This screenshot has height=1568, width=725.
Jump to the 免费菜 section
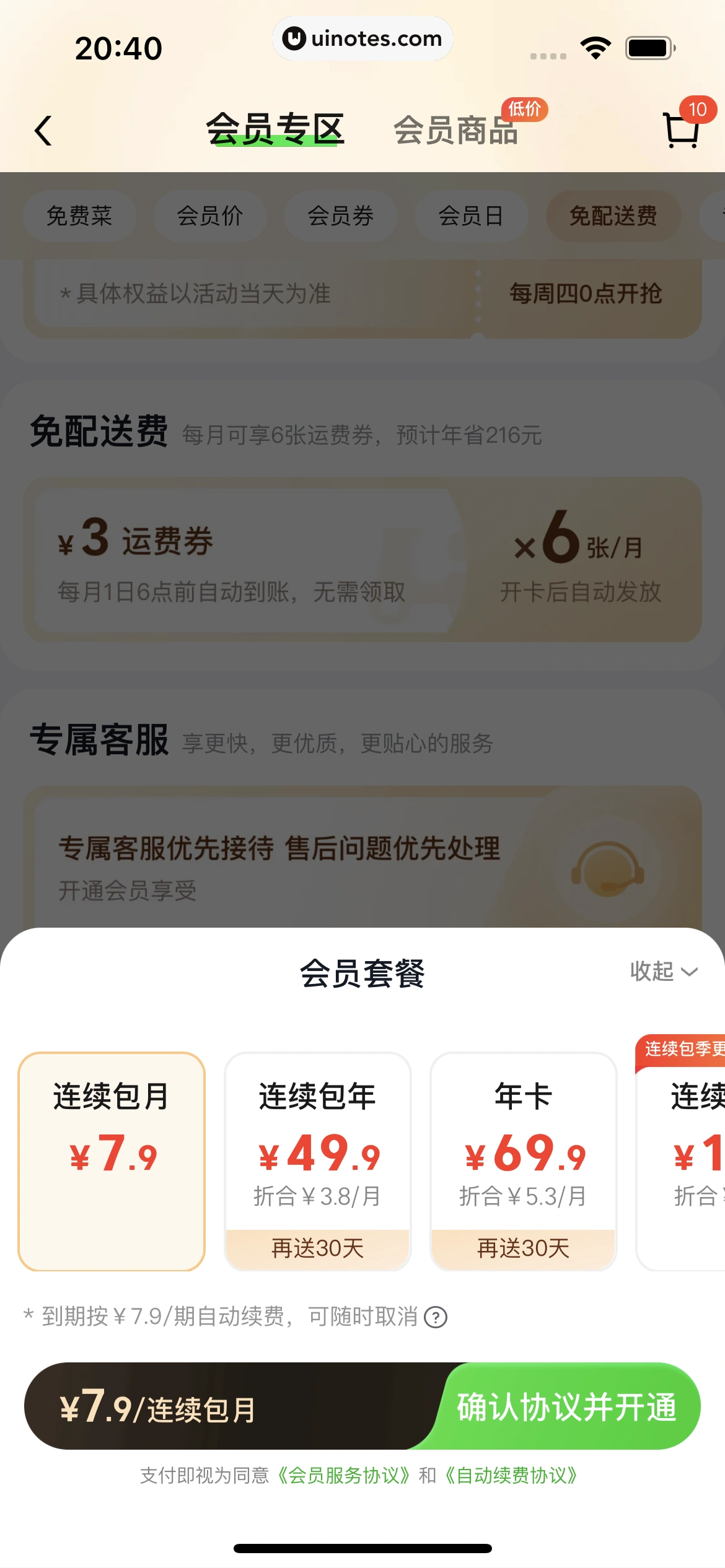[x=79, y=216]
